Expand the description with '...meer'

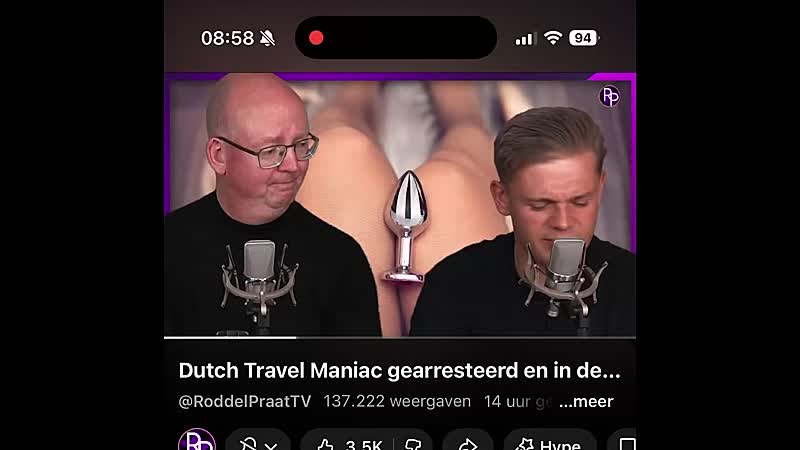pyautogui.click(x=586, y=402)
